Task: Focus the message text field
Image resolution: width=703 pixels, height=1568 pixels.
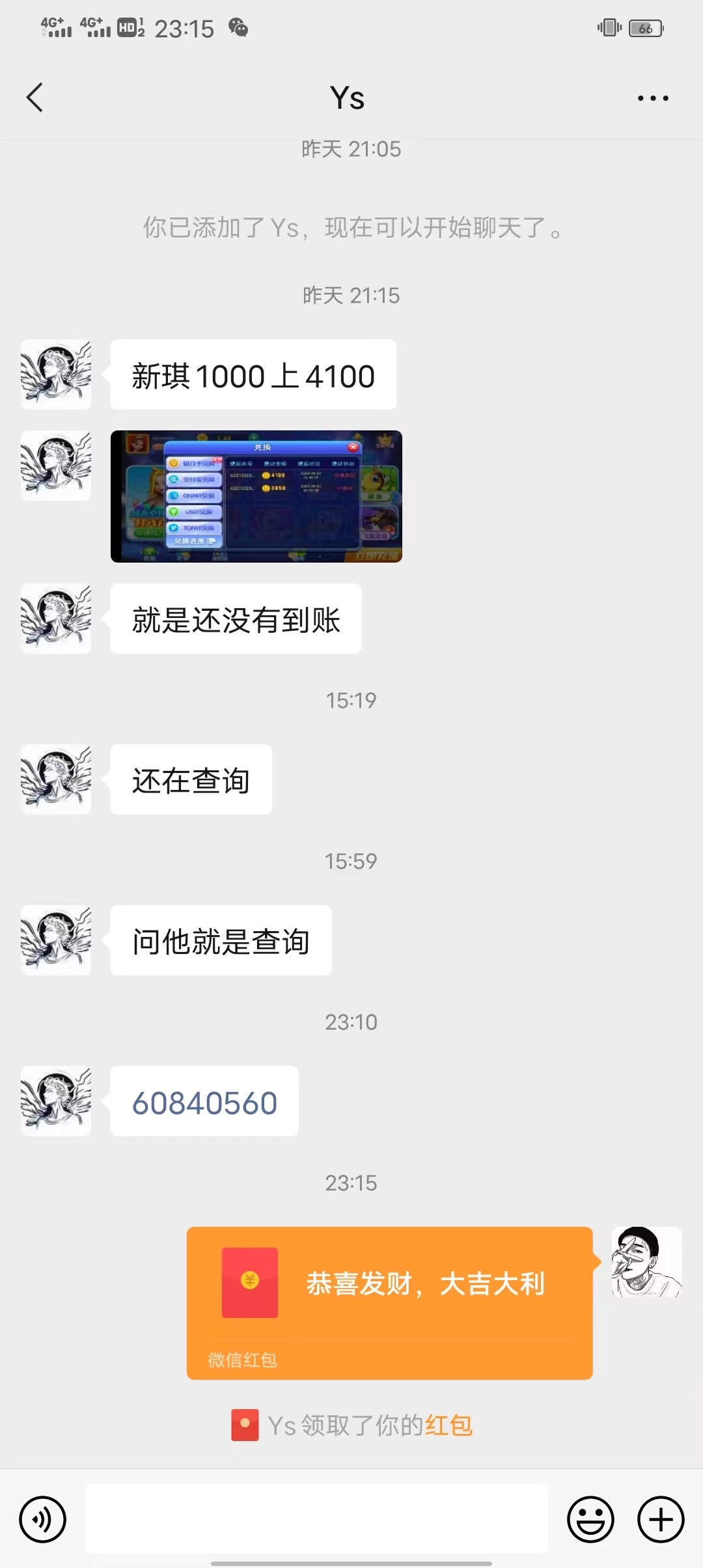Action: coord(316,1519)
